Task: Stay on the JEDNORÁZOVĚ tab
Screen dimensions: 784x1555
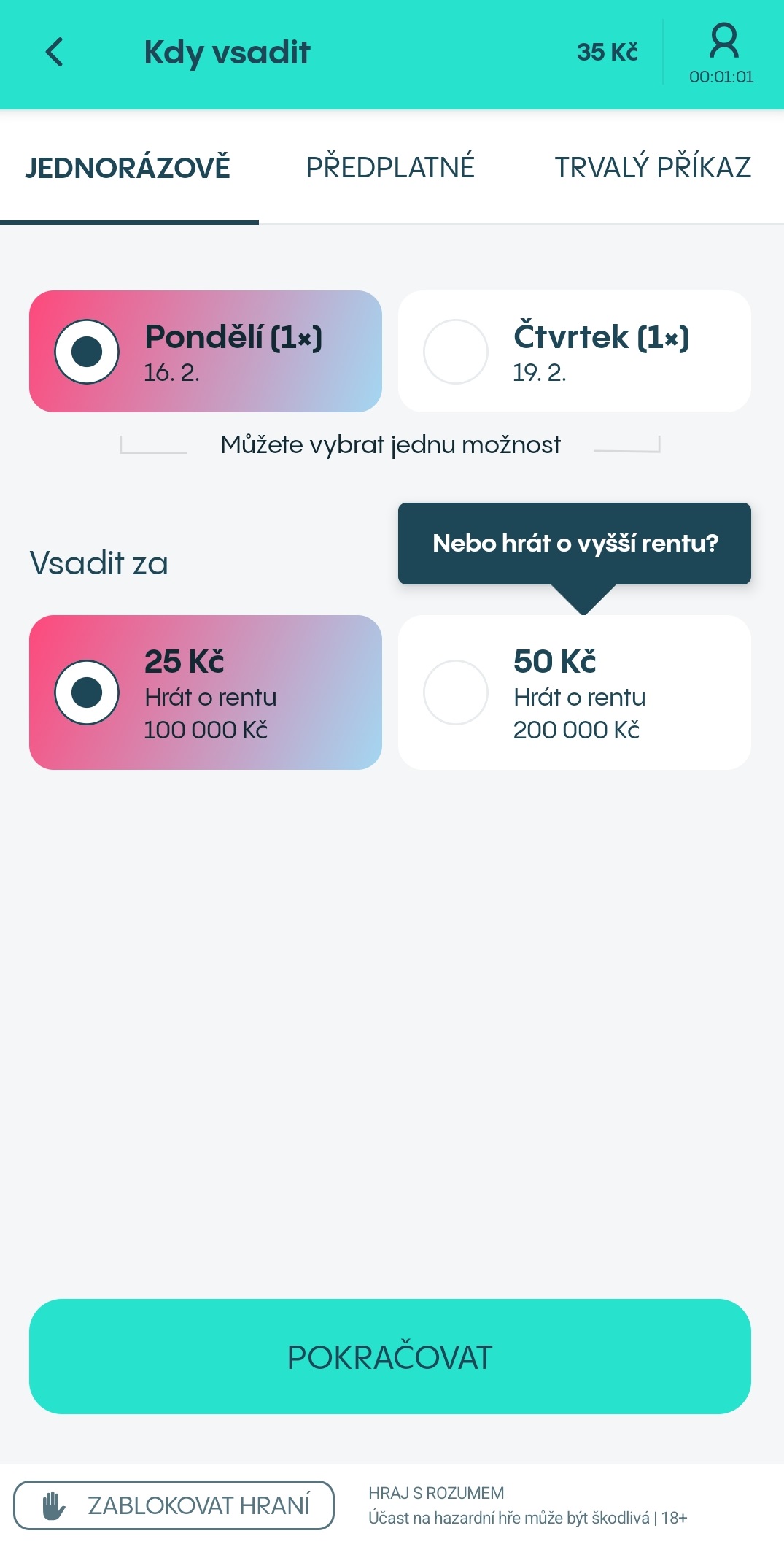Action: (128, 167)
